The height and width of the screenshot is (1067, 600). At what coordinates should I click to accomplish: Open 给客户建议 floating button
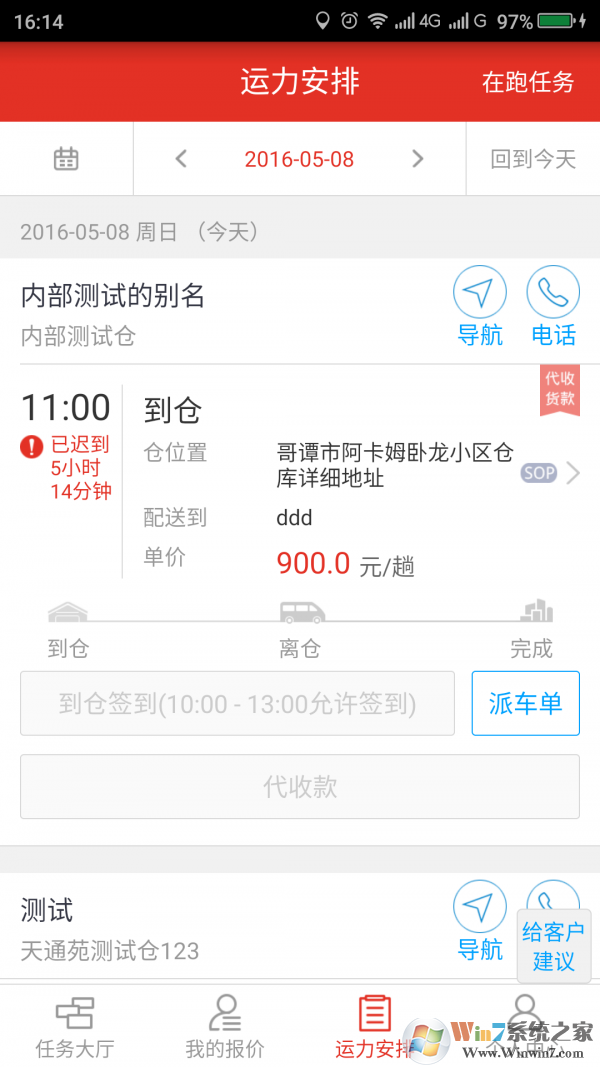click(x=553, y=946)
